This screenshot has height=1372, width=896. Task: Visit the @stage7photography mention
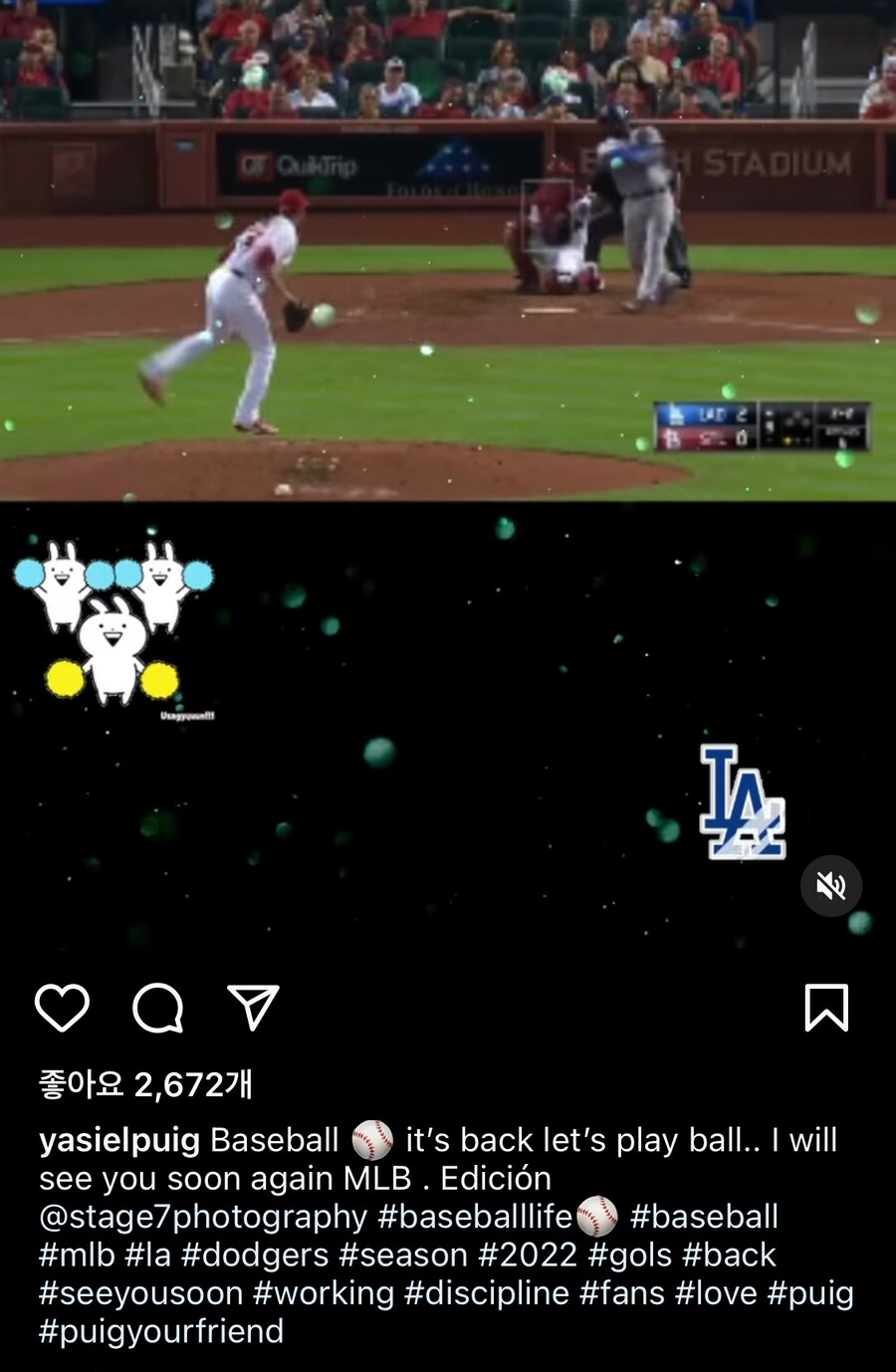tap(203, 1217)
